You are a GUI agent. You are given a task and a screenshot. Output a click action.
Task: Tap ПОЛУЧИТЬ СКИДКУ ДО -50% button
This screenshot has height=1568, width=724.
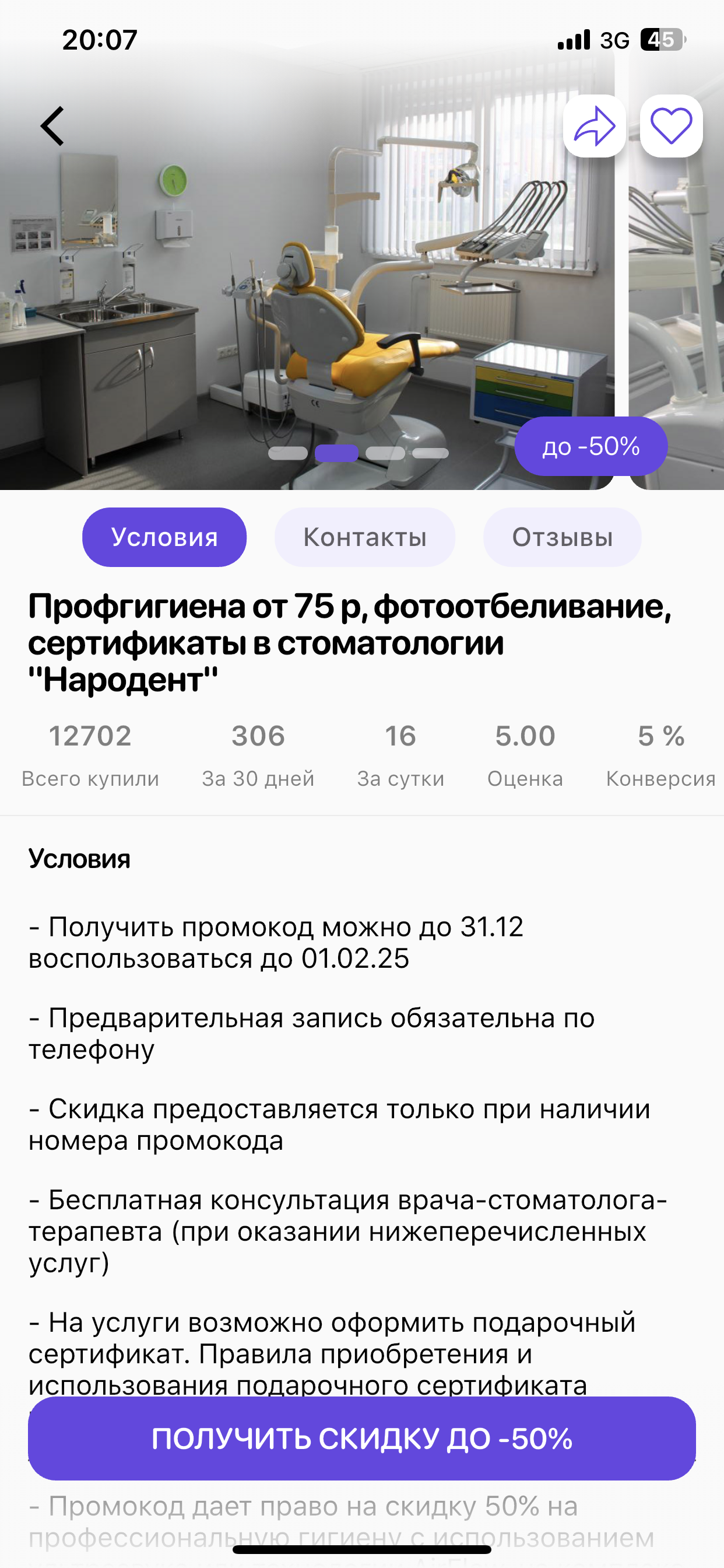pos(362,1438)
